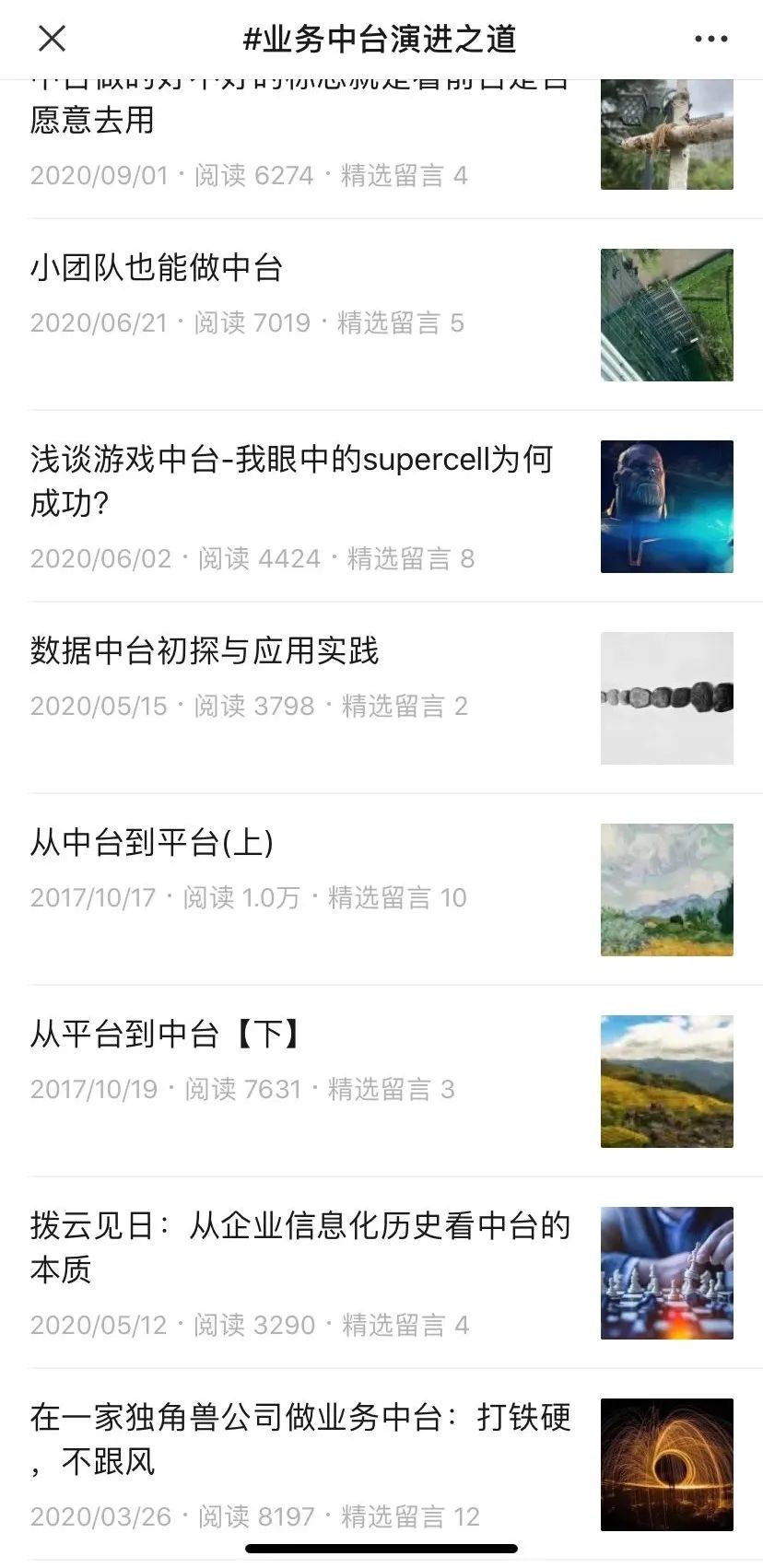Open article 小团队也能做中台
763x1568 pixels.
[x=157, y=268]
